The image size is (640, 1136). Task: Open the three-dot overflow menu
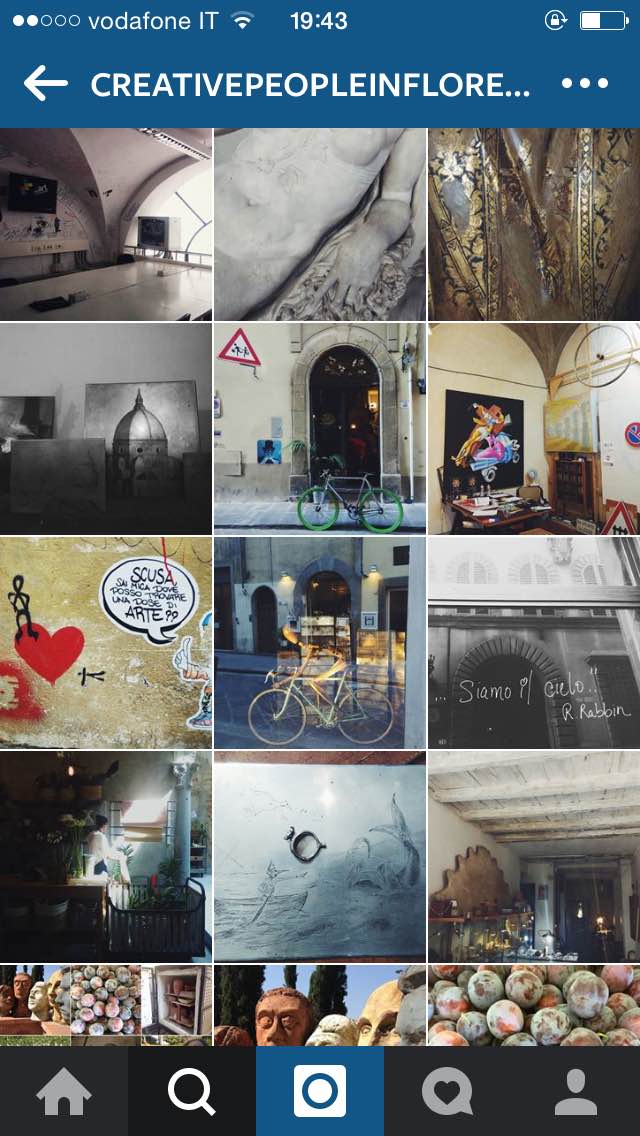(584, 84)
